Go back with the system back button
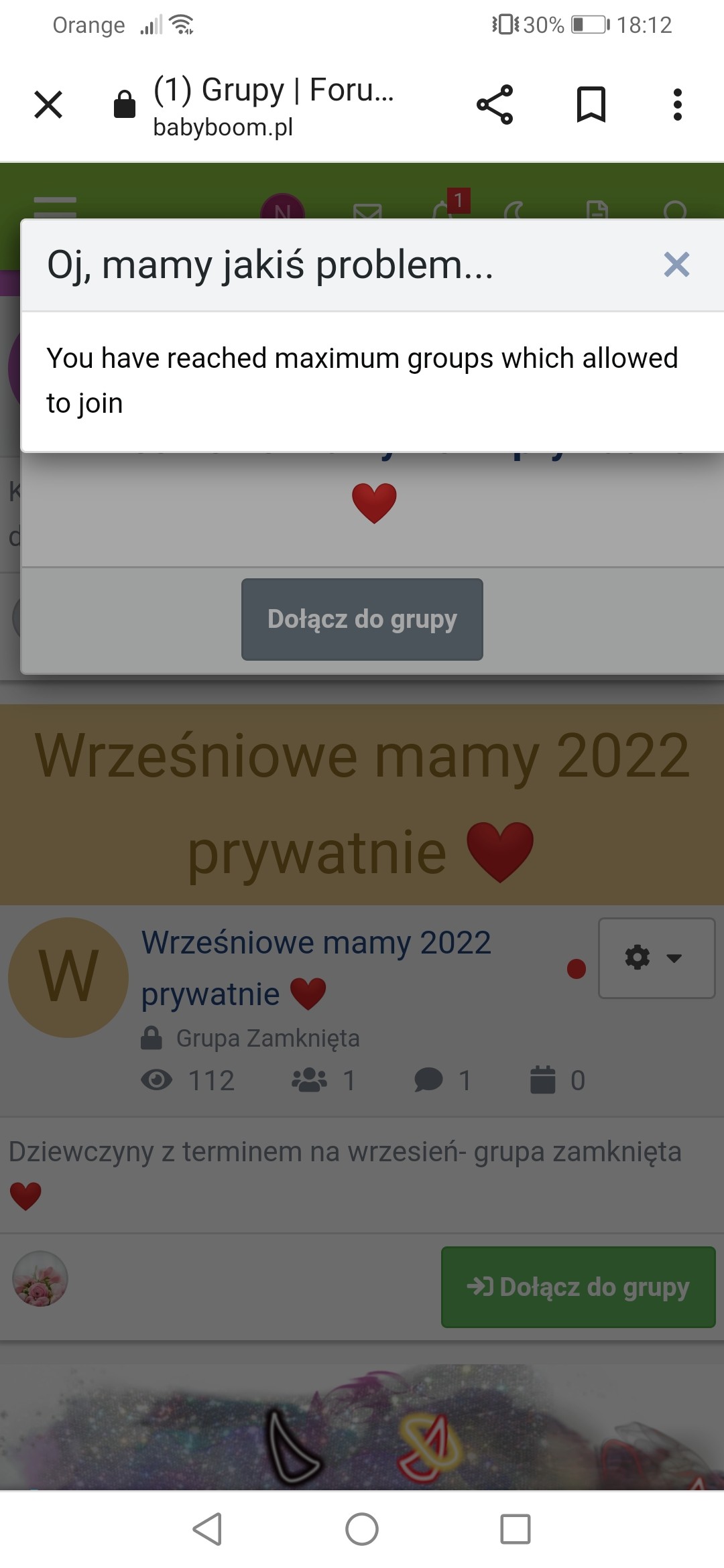 click(x=207, y=1529)
